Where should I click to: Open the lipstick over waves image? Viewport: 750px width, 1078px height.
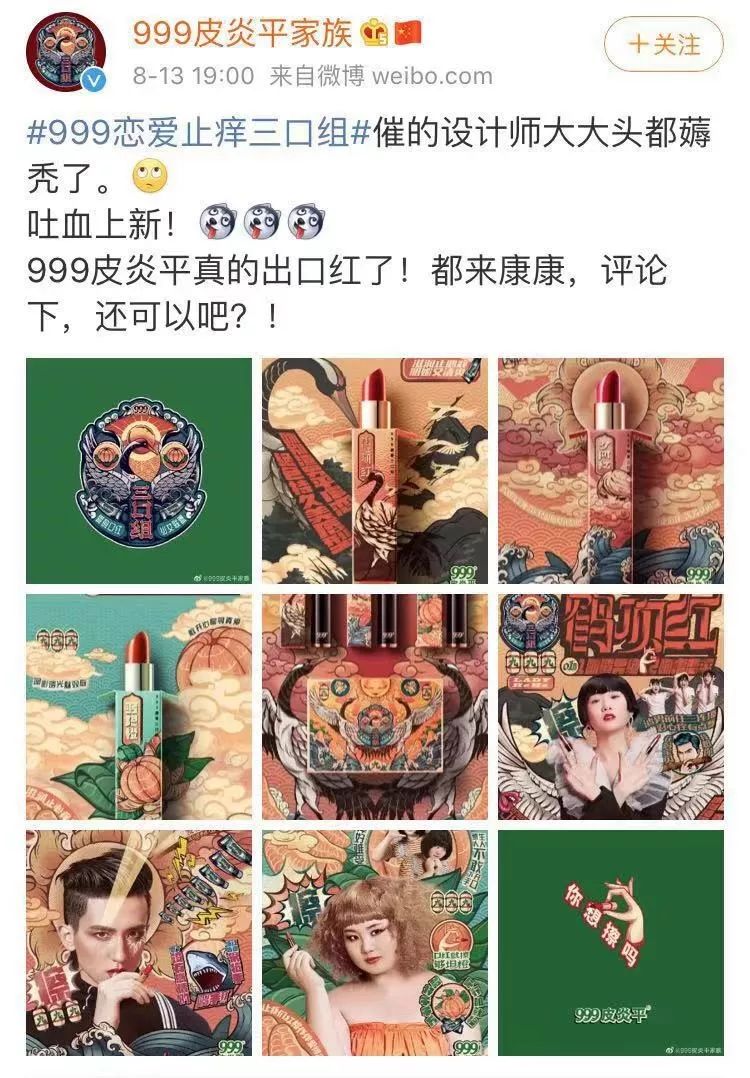(x=610, y=471)
